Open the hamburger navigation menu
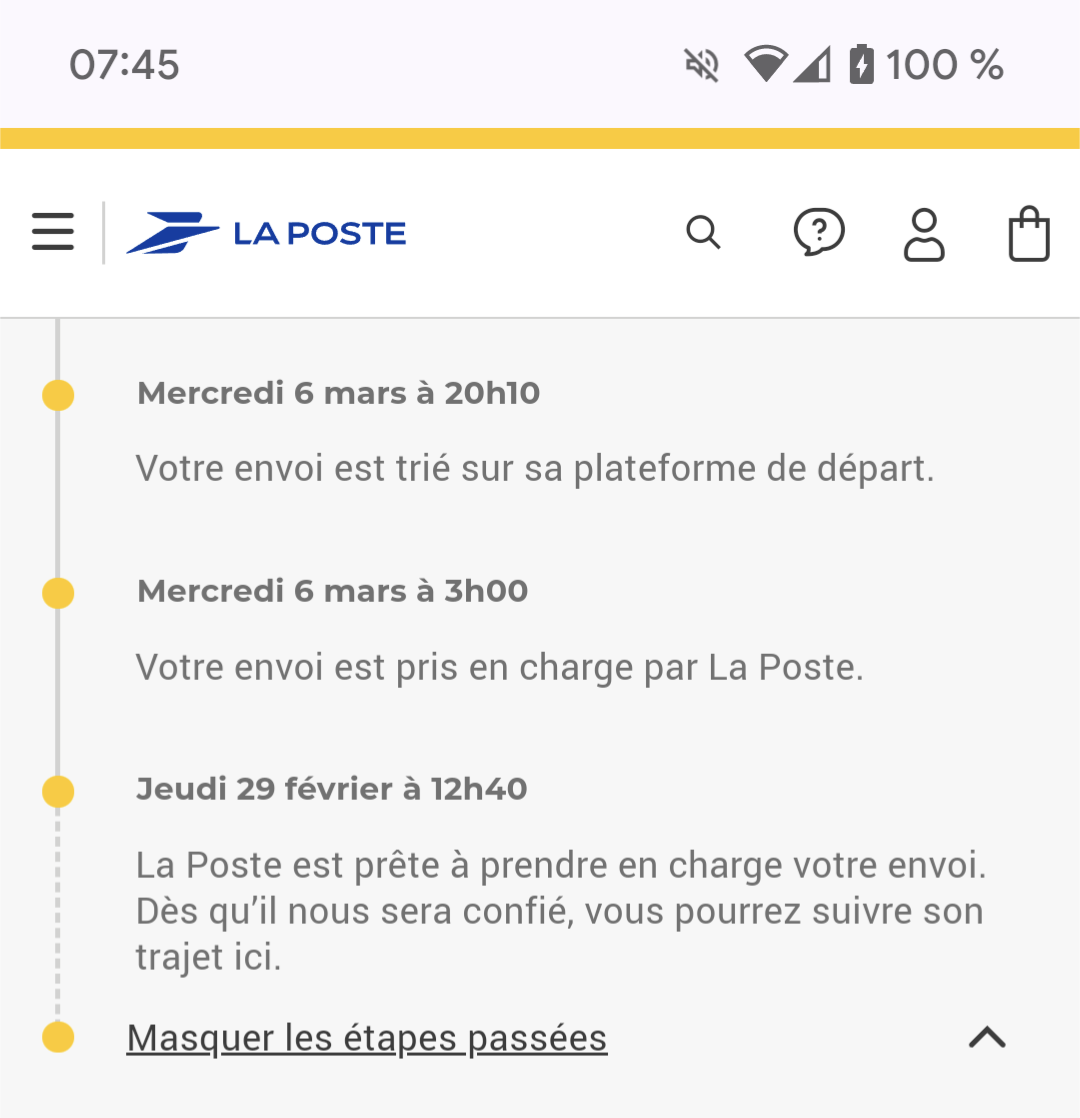The width and height of the screenshot is (1080, 1118). [x=53, y=232]
